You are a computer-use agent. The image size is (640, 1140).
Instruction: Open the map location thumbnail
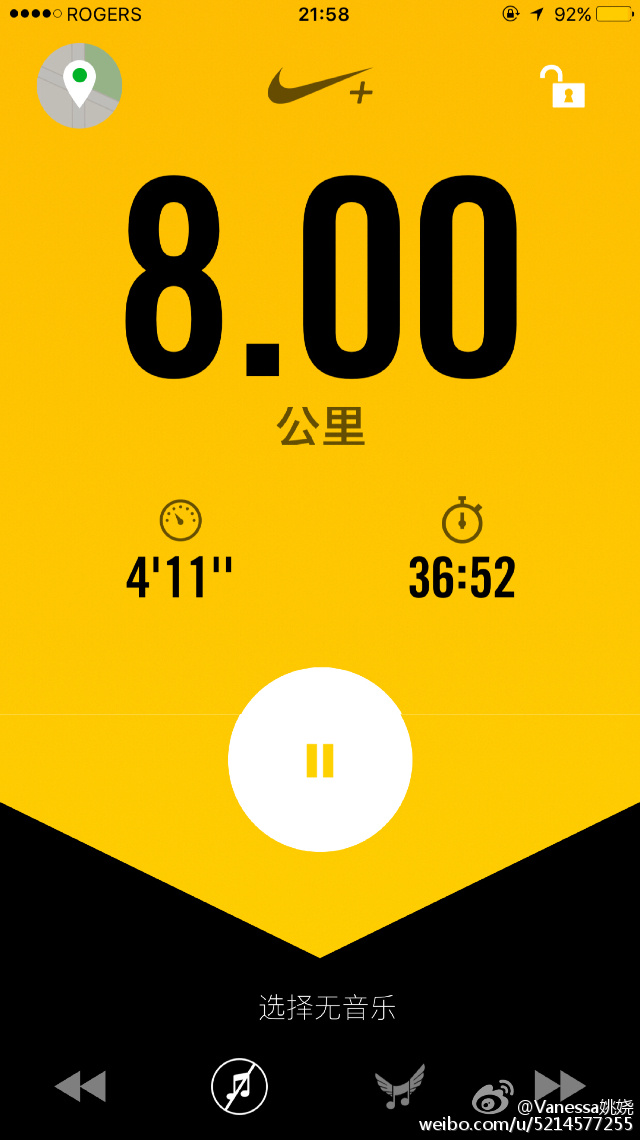pos(79,86)
